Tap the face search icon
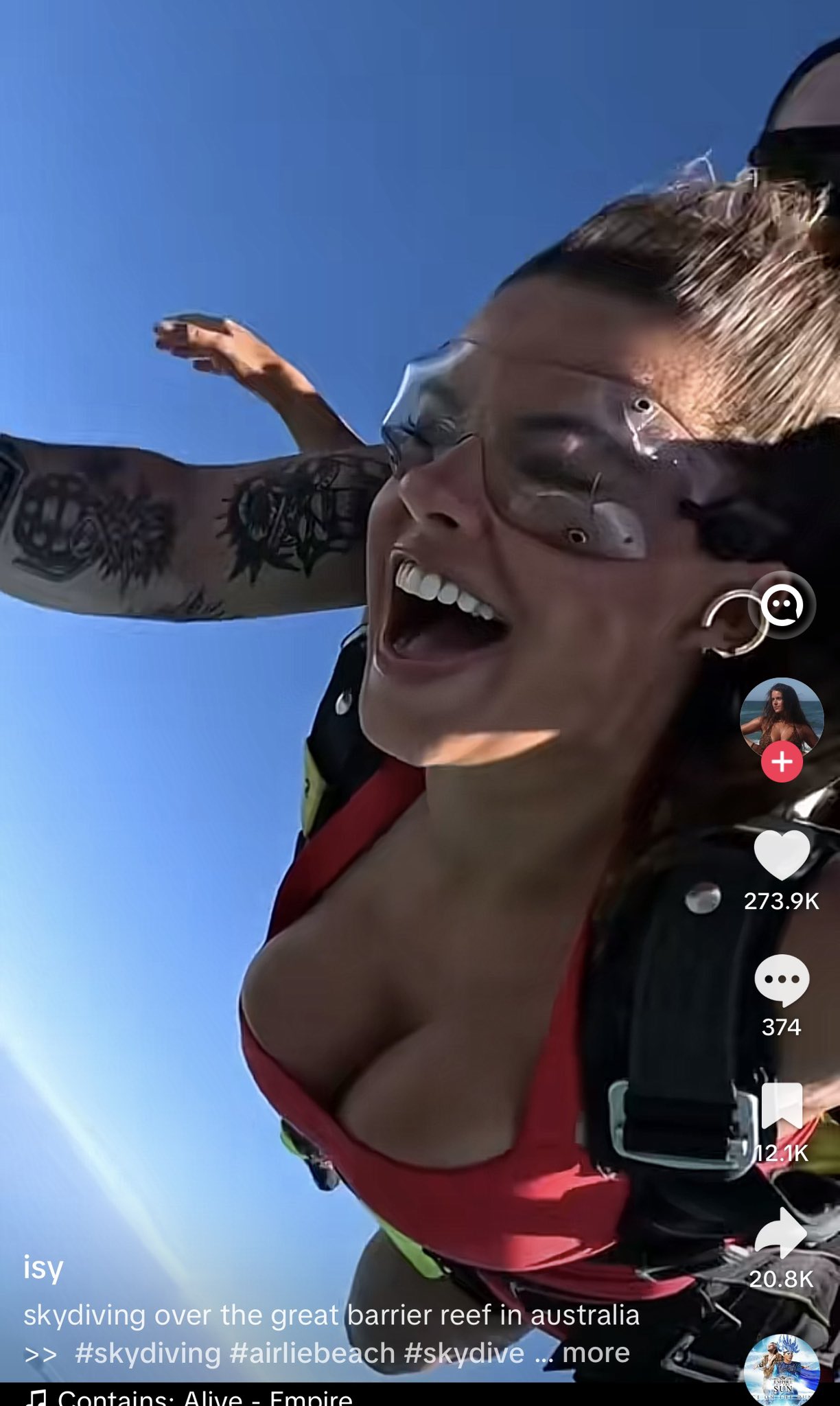This screenshot has height=1406, width=840. point(781,606)
